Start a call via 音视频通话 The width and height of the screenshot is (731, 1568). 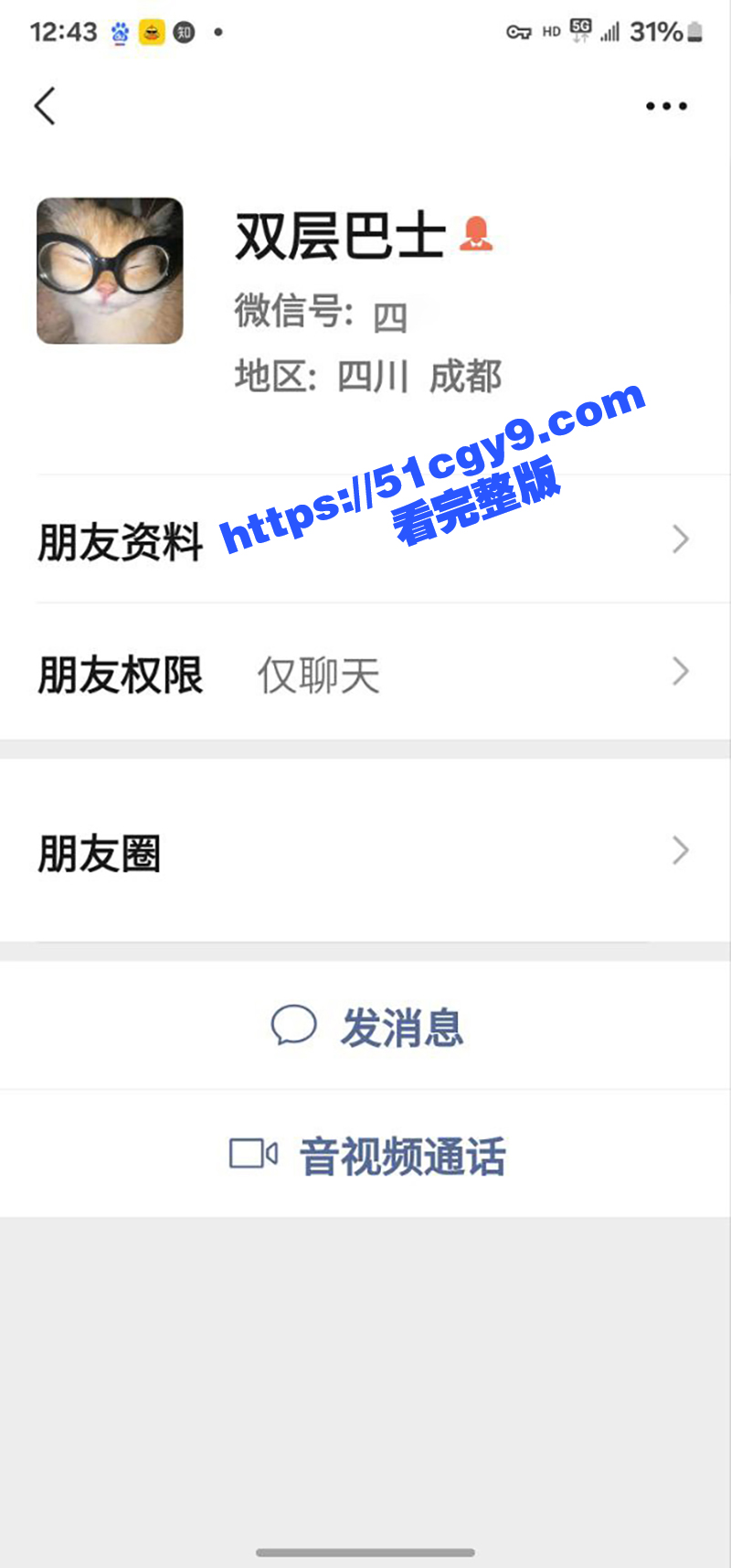point(367,1156)
